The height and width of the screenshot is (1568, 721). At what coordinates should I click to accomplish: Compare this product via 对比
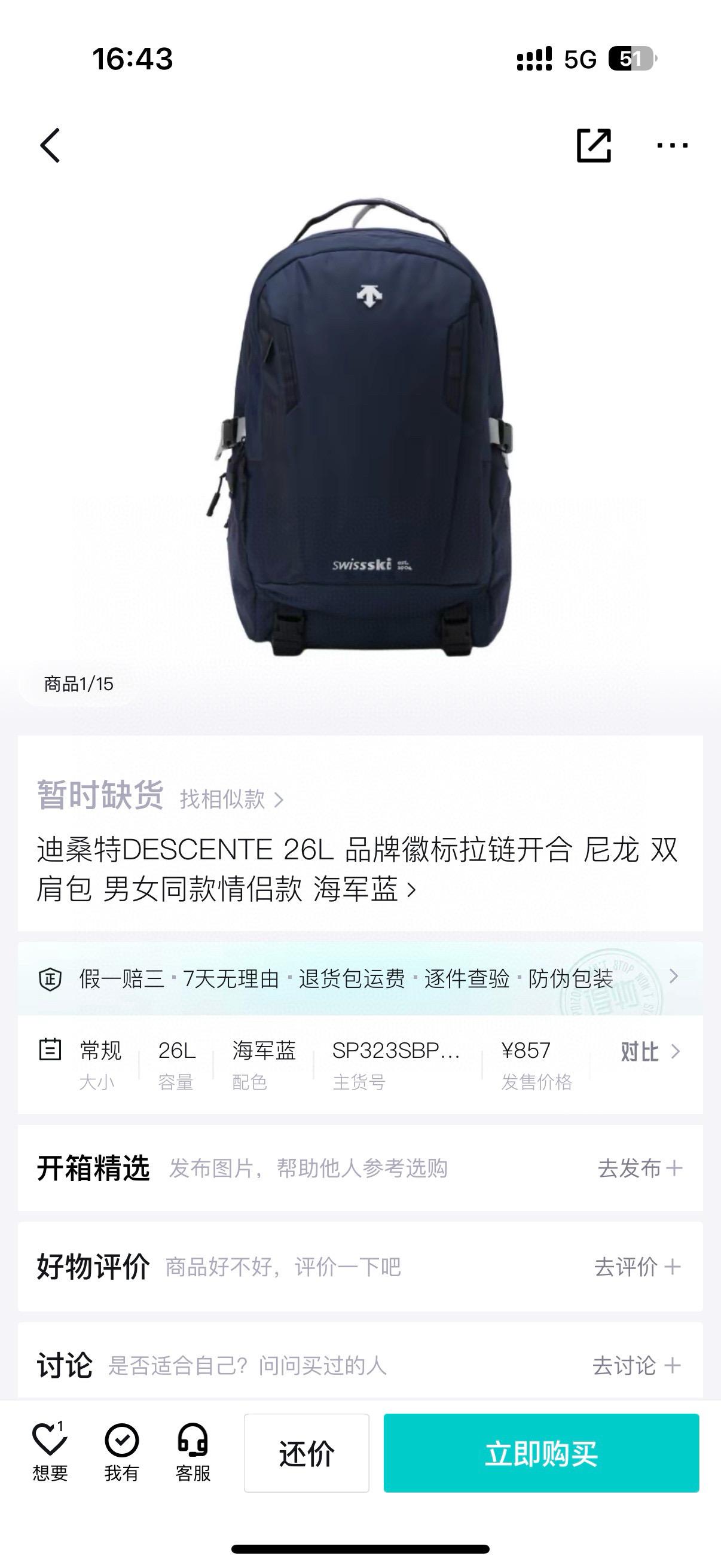pyautogui.click(x=649, y=1052)
